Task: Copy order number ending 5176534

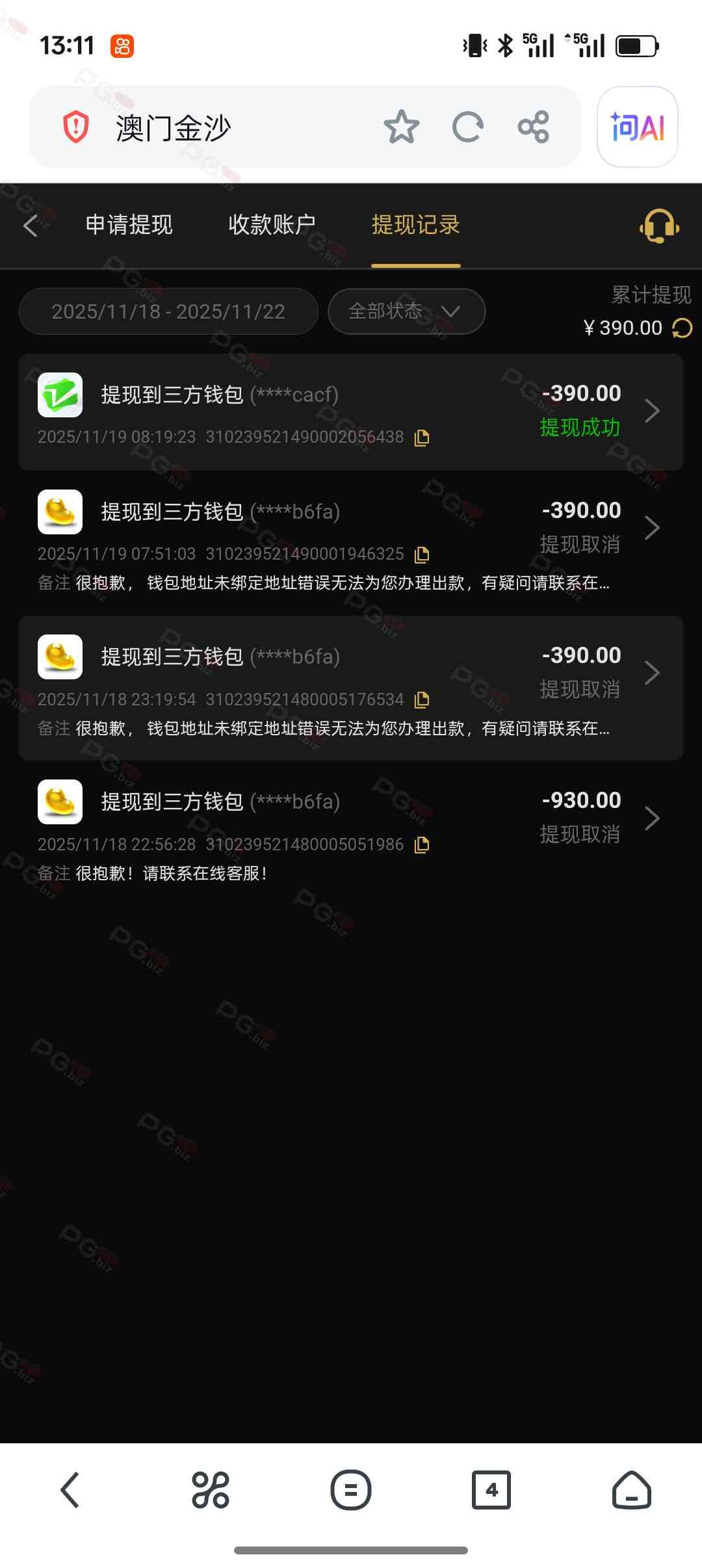Action: point(422,700)
